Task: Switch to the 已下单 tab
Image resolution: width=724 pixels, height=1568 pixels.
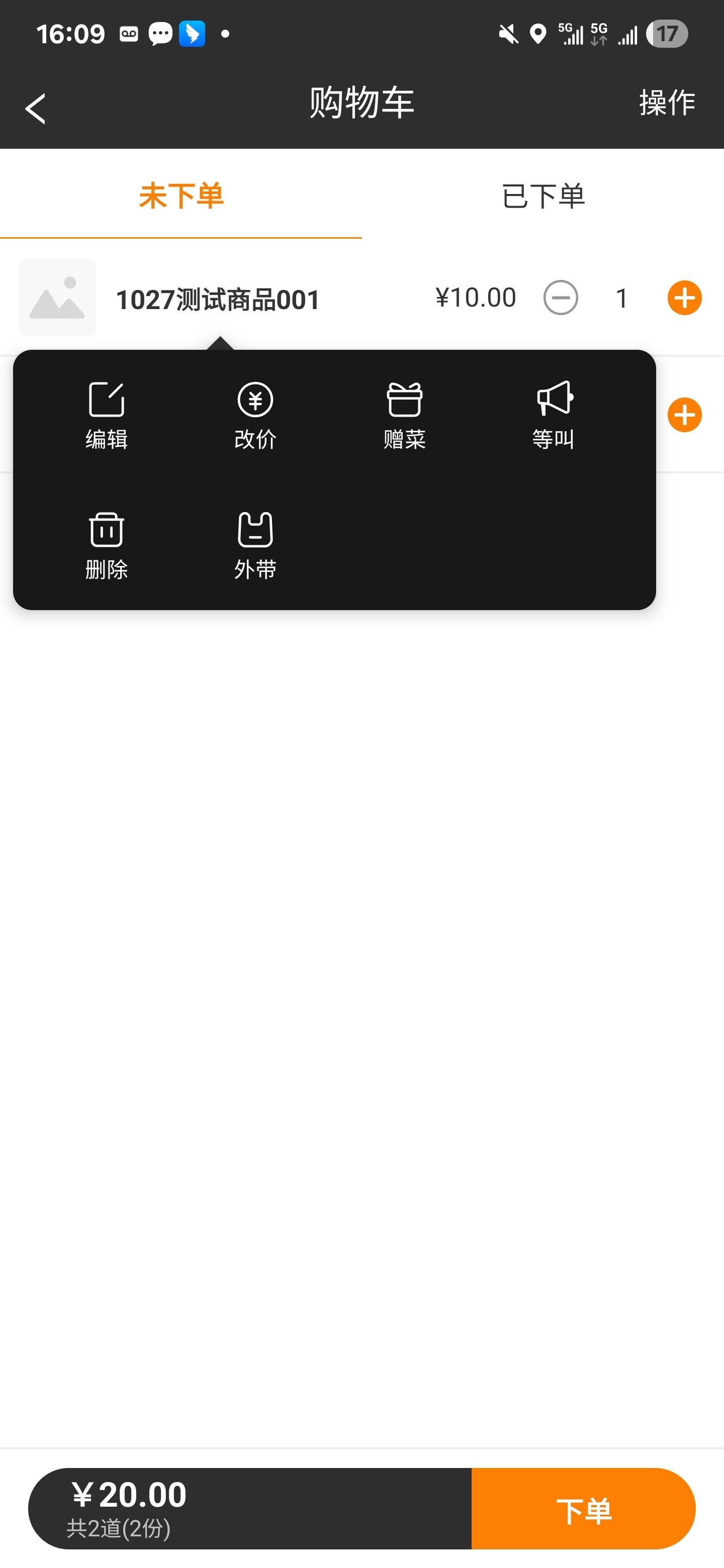Action: [x=542, y=196]
